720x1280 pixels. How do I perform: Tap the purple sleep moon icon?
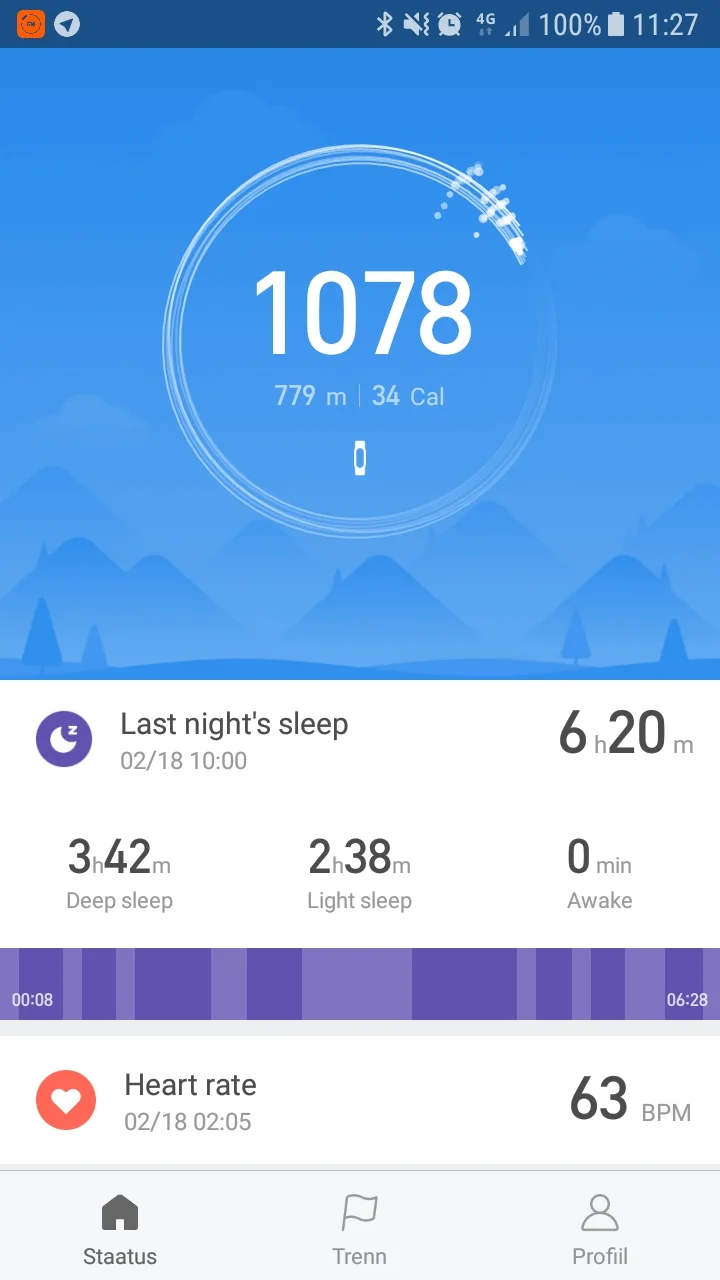point(64,739)
